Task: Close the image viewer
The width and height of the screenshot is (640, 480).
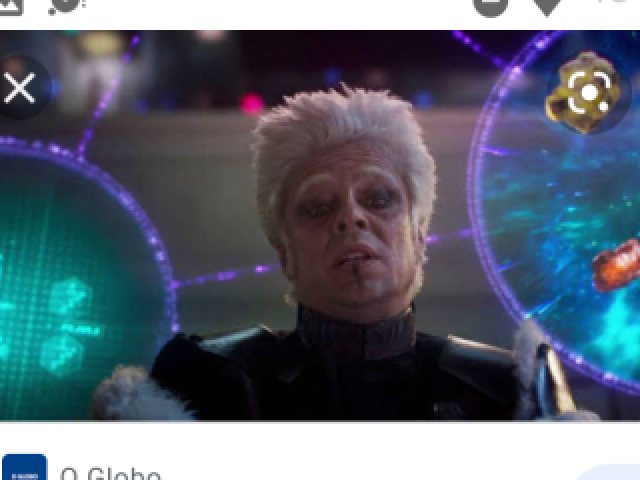Action: coord(20,90)
